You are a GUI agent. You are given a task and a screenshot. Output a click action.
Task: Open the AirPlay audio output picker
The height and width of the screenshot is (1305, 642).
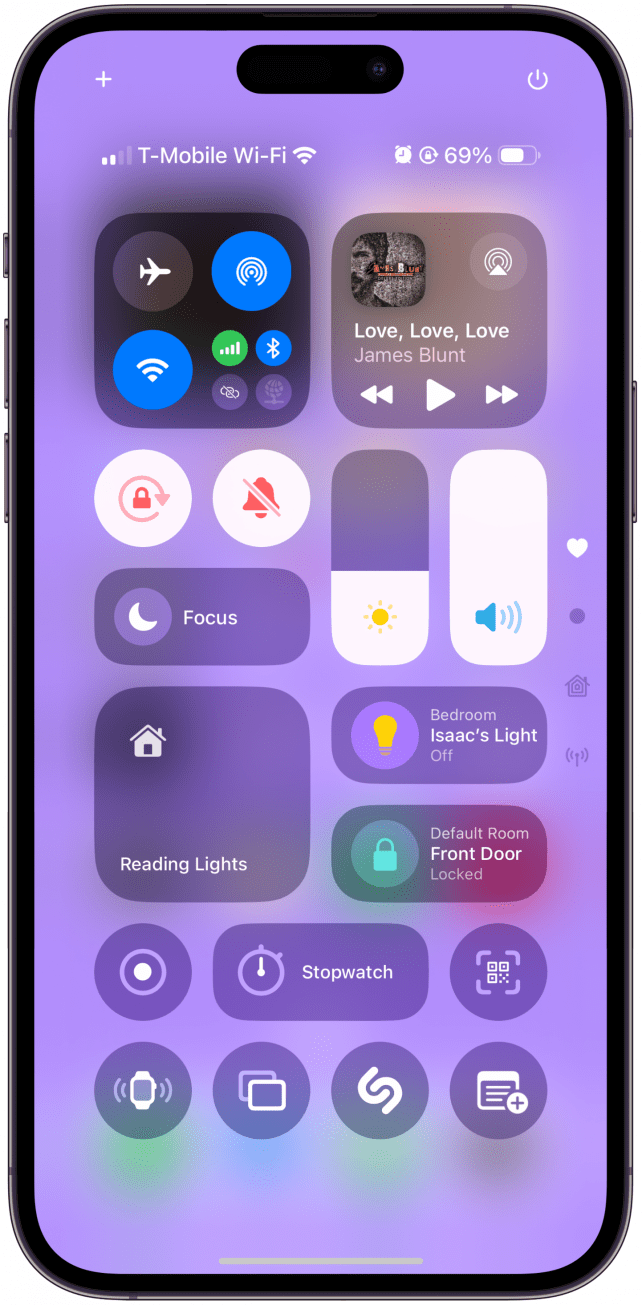point(496,262)
